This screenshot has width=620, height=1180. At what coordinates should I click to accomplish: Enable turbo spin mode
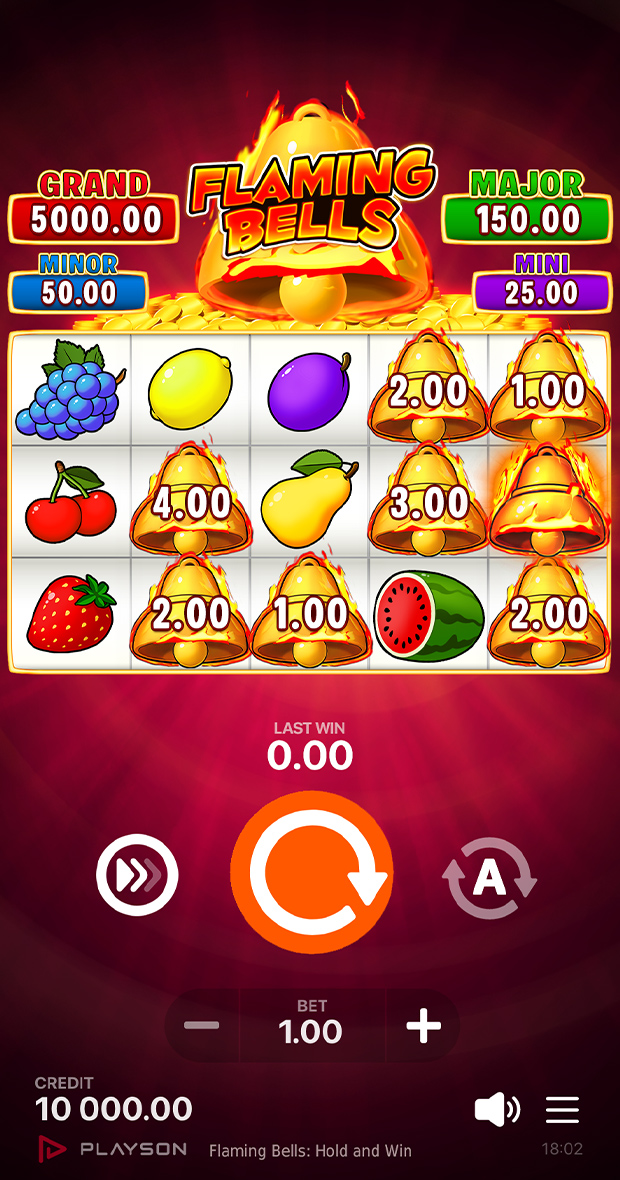coord(137,875)
